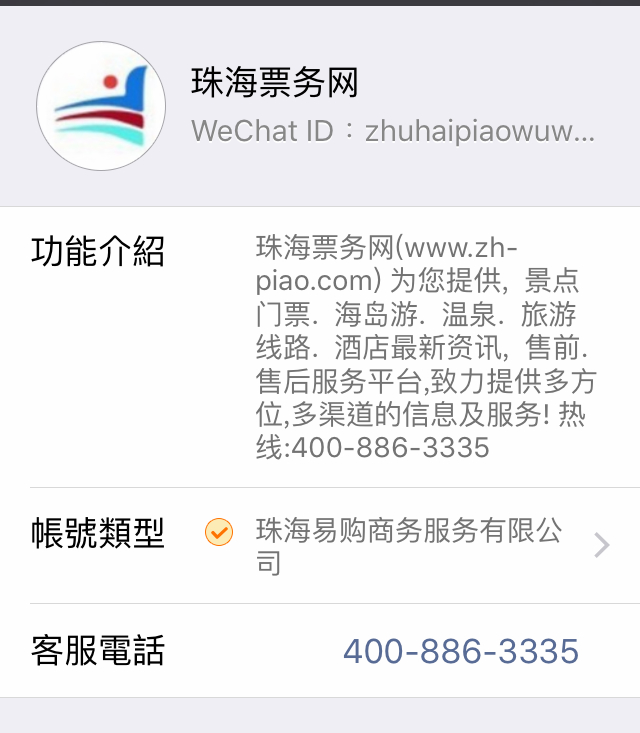Open the 帳號類型 account verification row
The width and height of the screenshot is (640, 733).
click(320, 545)
